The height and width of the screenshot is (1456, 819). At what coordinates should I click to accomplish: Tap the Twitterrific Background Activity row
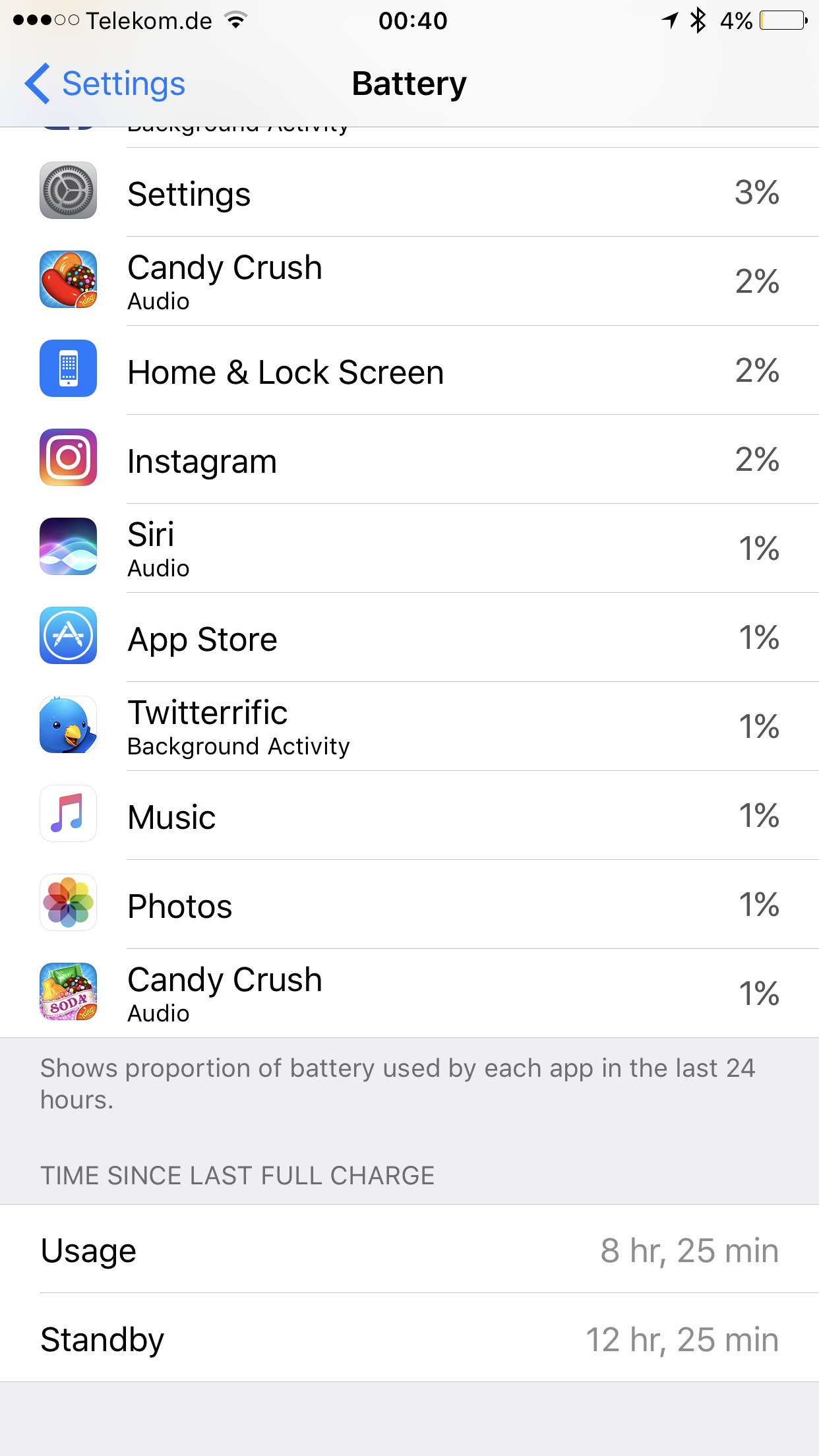point(409,727)
